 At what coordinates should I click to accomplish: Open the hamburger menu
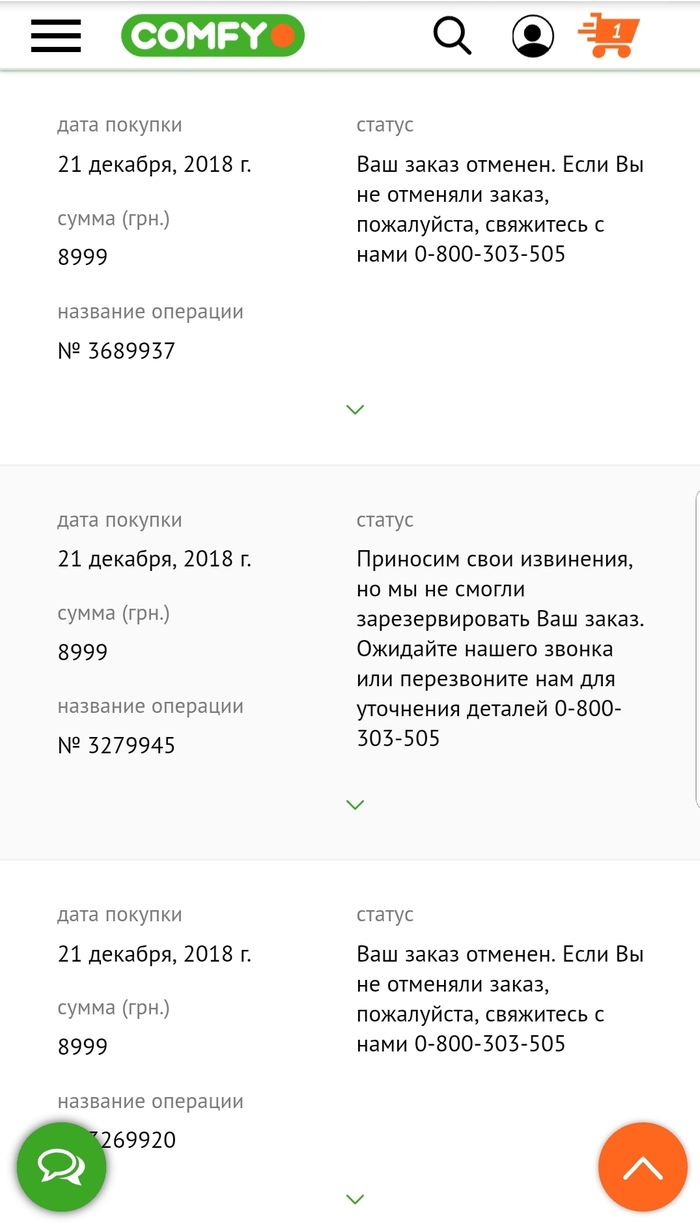(x=55, y=36)
